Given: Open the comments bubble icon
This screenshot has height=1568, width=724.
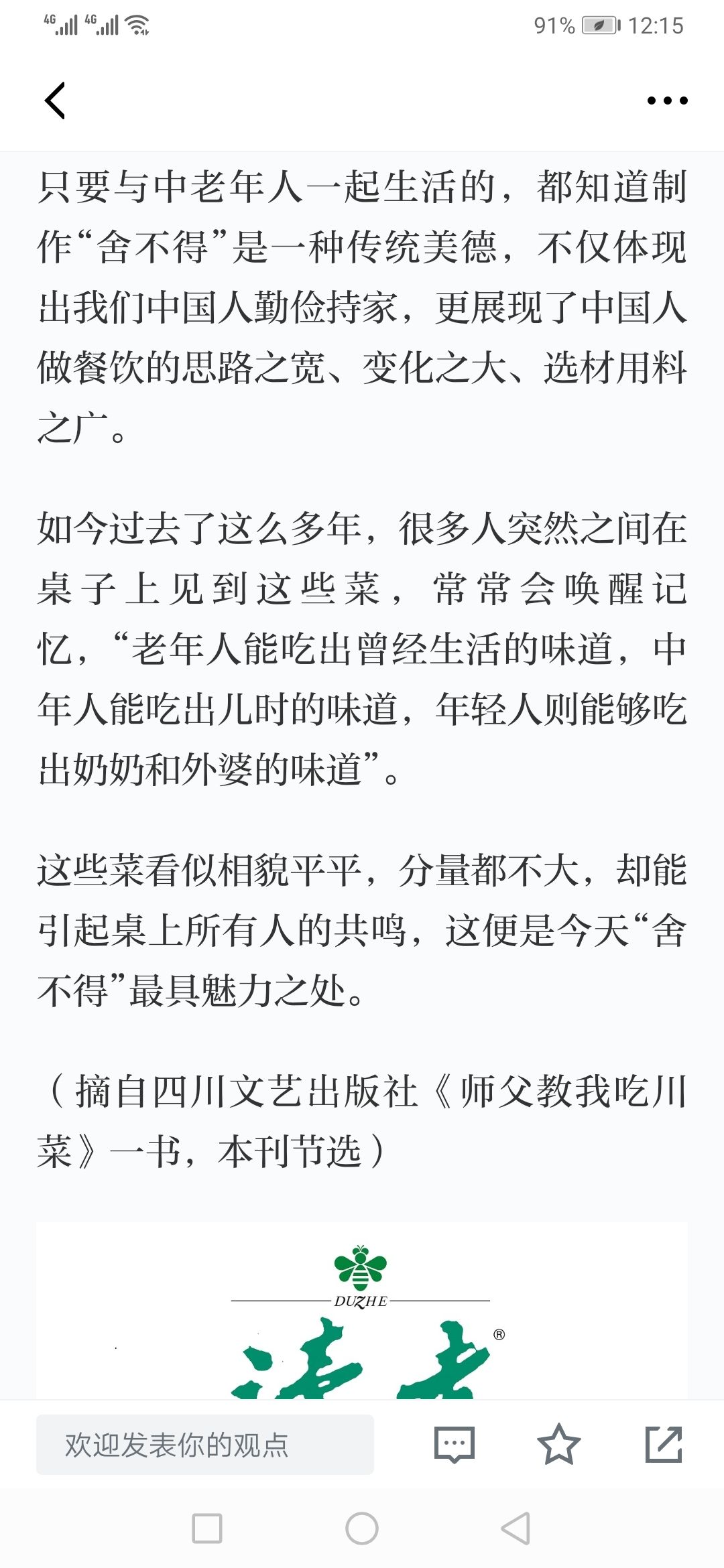Looking at the screenshot, I should [x=455, y=1445].
